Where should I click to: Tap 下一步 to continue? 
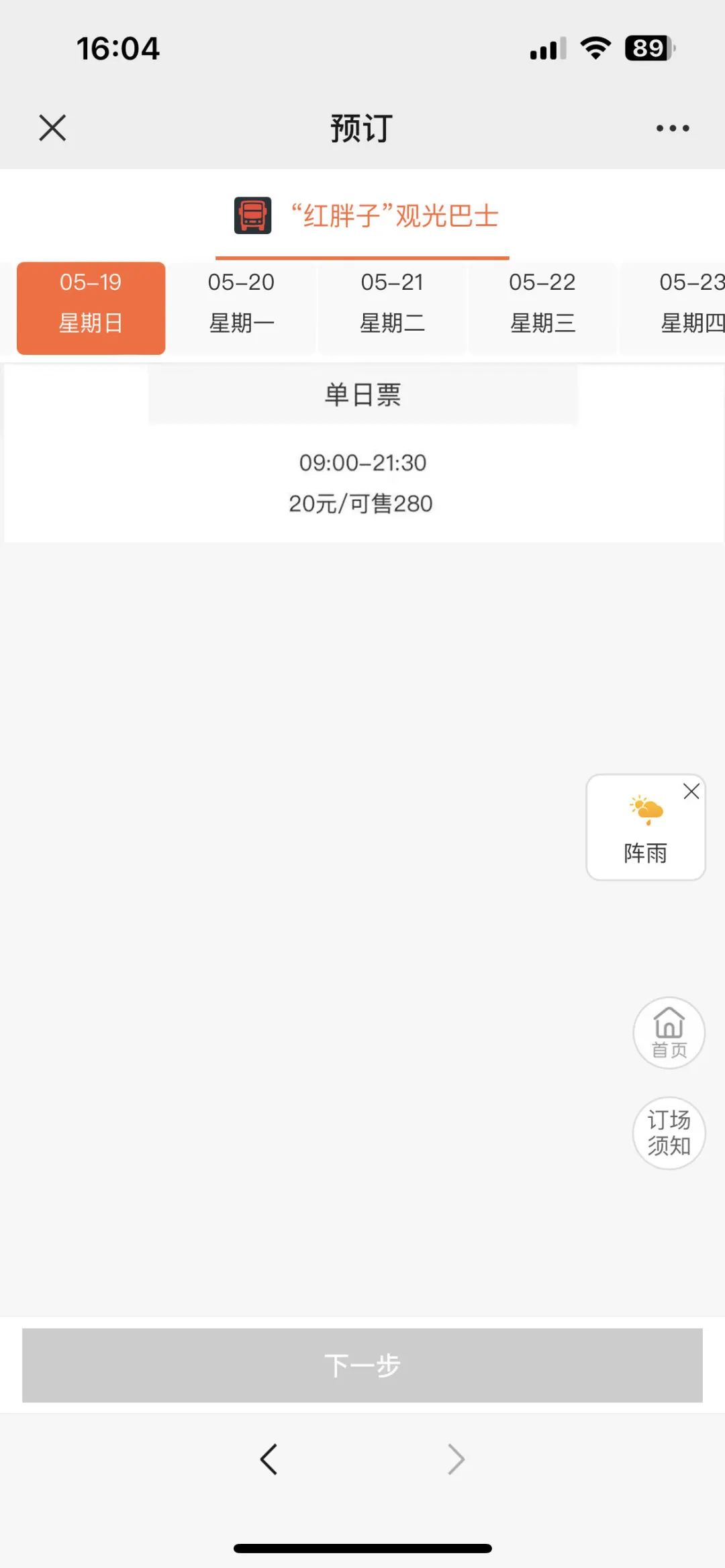point(362,1365)
